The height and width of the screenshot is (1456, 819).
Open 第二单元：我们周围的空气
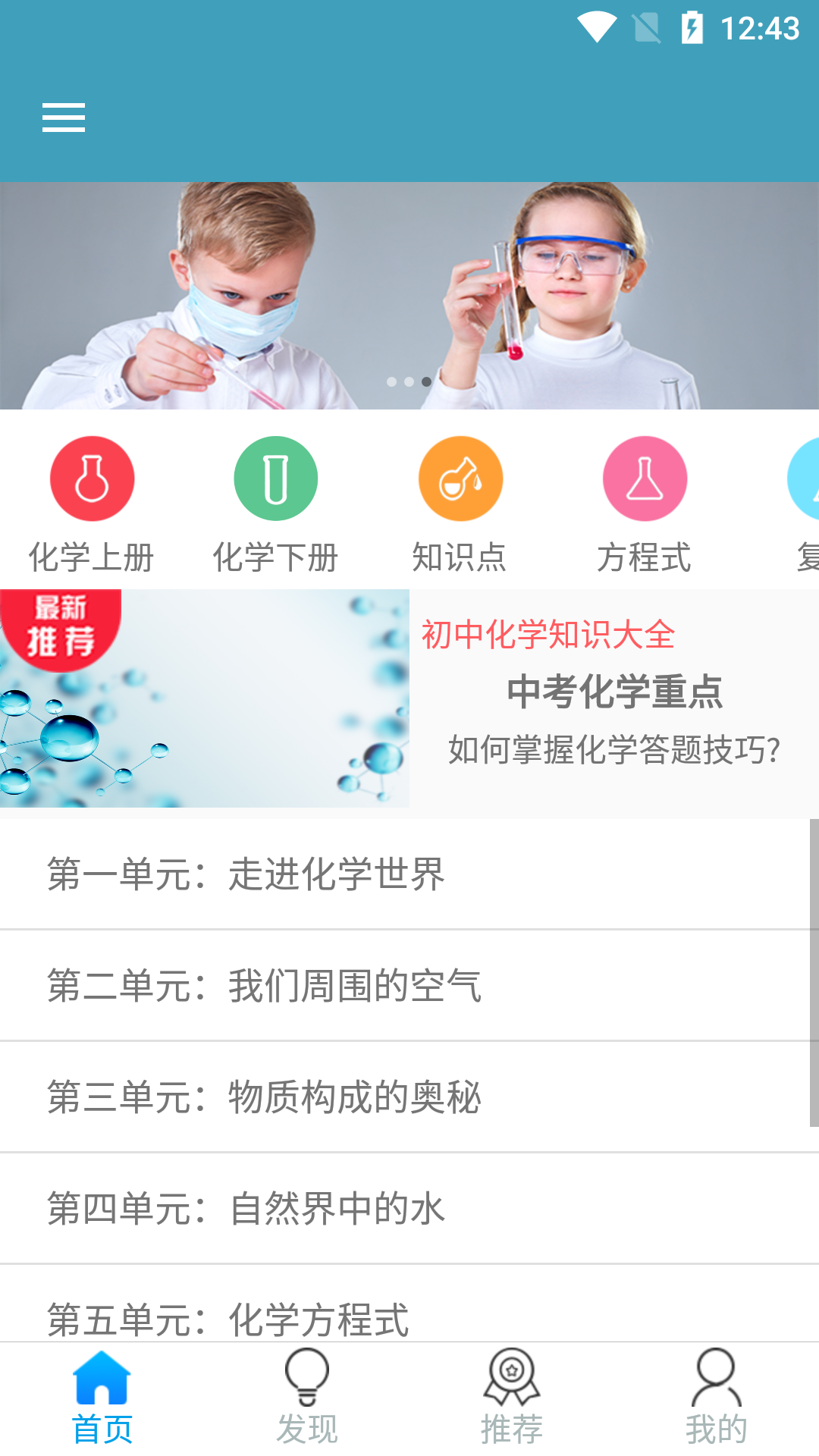tap(402, 986)
